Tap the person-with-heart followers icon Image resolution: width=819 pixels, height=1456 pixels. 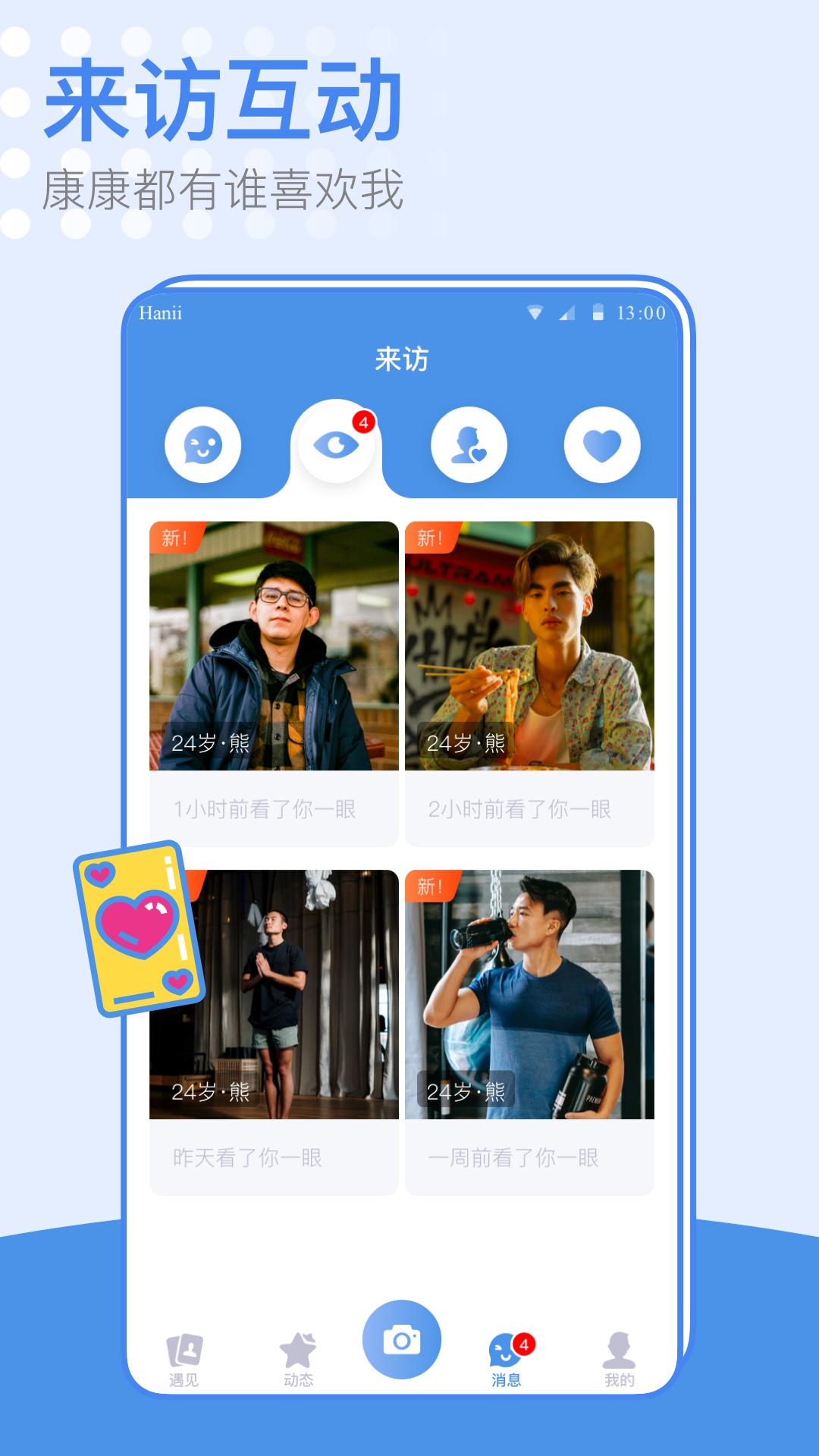(x=469, y=445)
